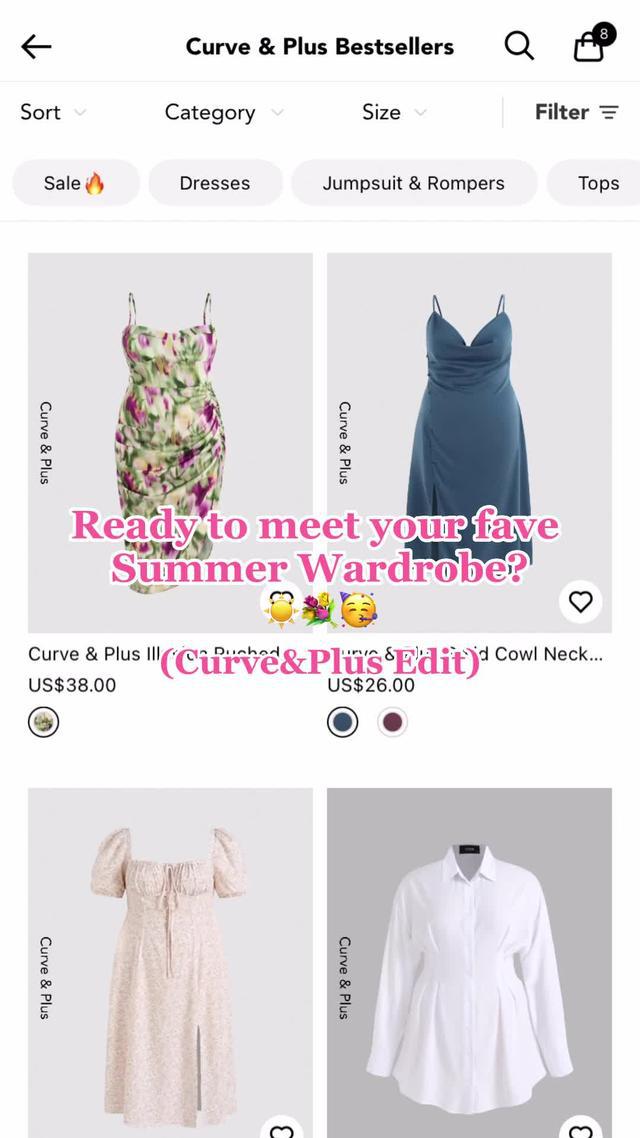Open the Category dropdown

[x=223, y=112]
